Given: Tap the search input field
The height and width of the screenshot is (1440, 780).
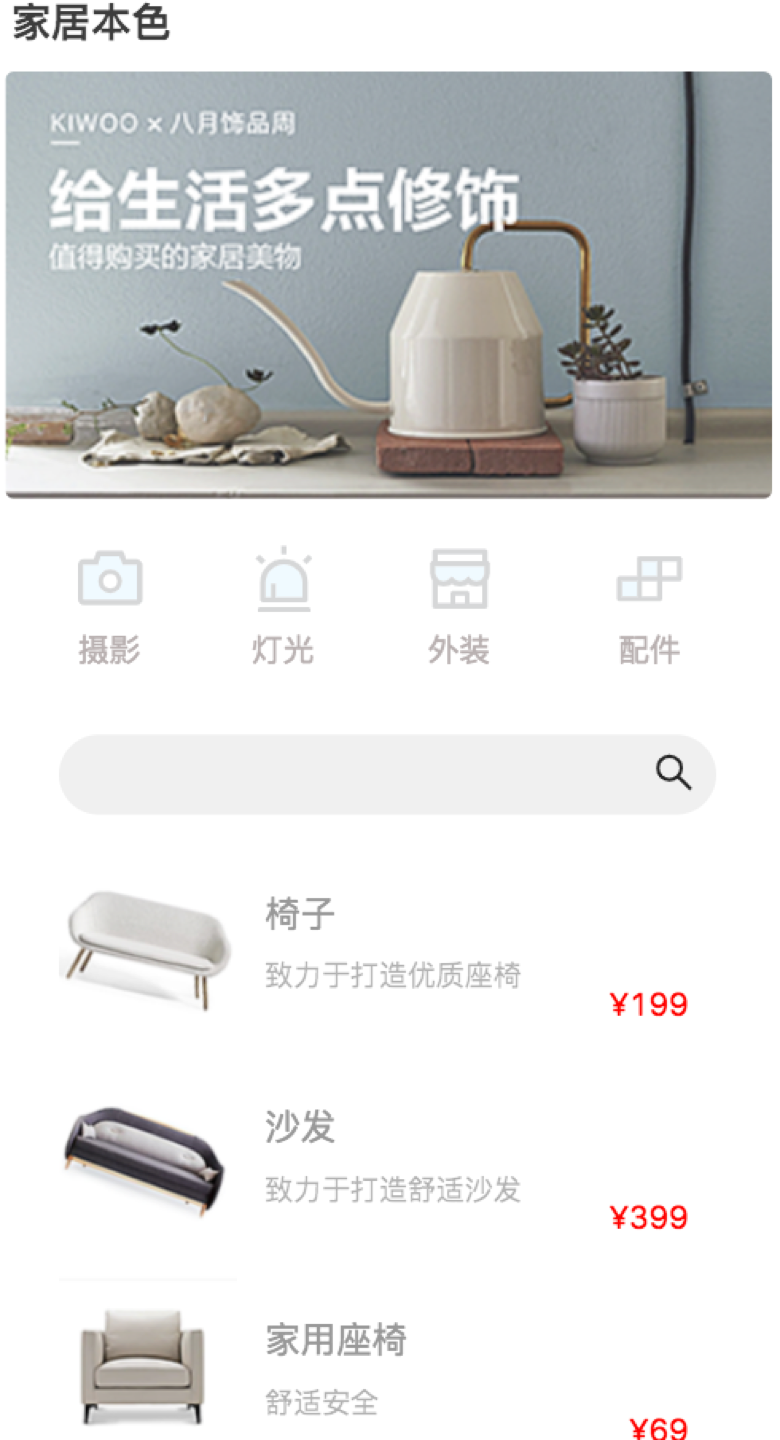Looking at the screenshot, I should coord(350,774).
